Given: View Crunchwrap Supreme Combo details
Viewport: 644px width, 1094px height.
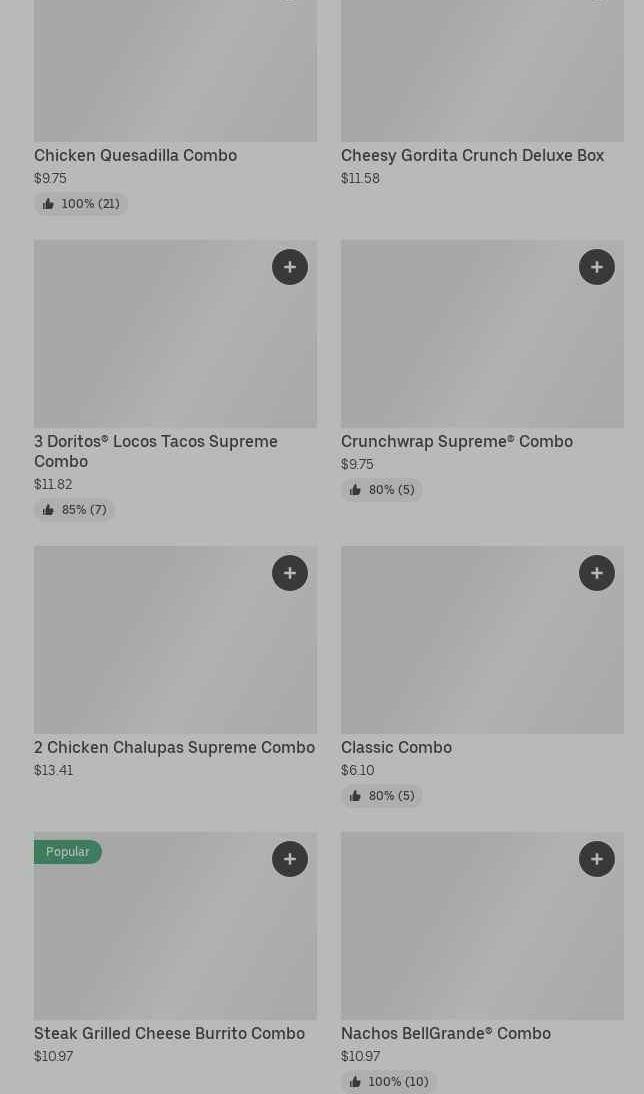Looking at the screenshot, I should (457, 442).
